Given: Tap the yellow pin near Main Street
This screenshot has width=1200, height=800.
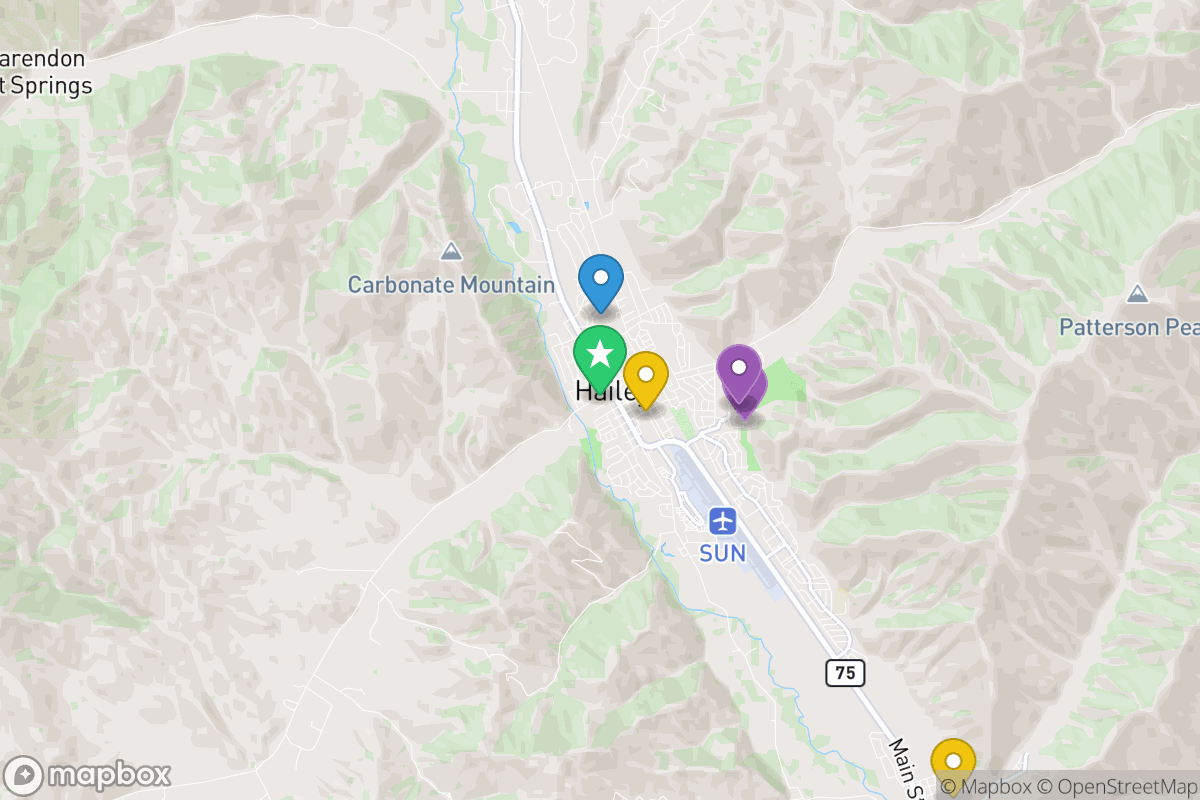Looking at the screenshot, I should [953, 763].
